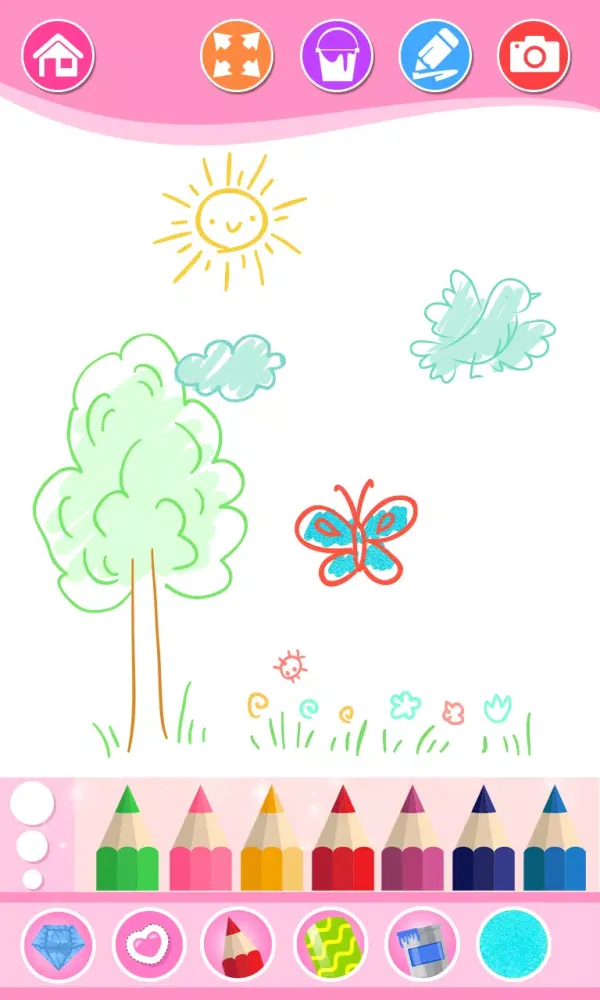Select the largest brush size circle

pos(32,803)
